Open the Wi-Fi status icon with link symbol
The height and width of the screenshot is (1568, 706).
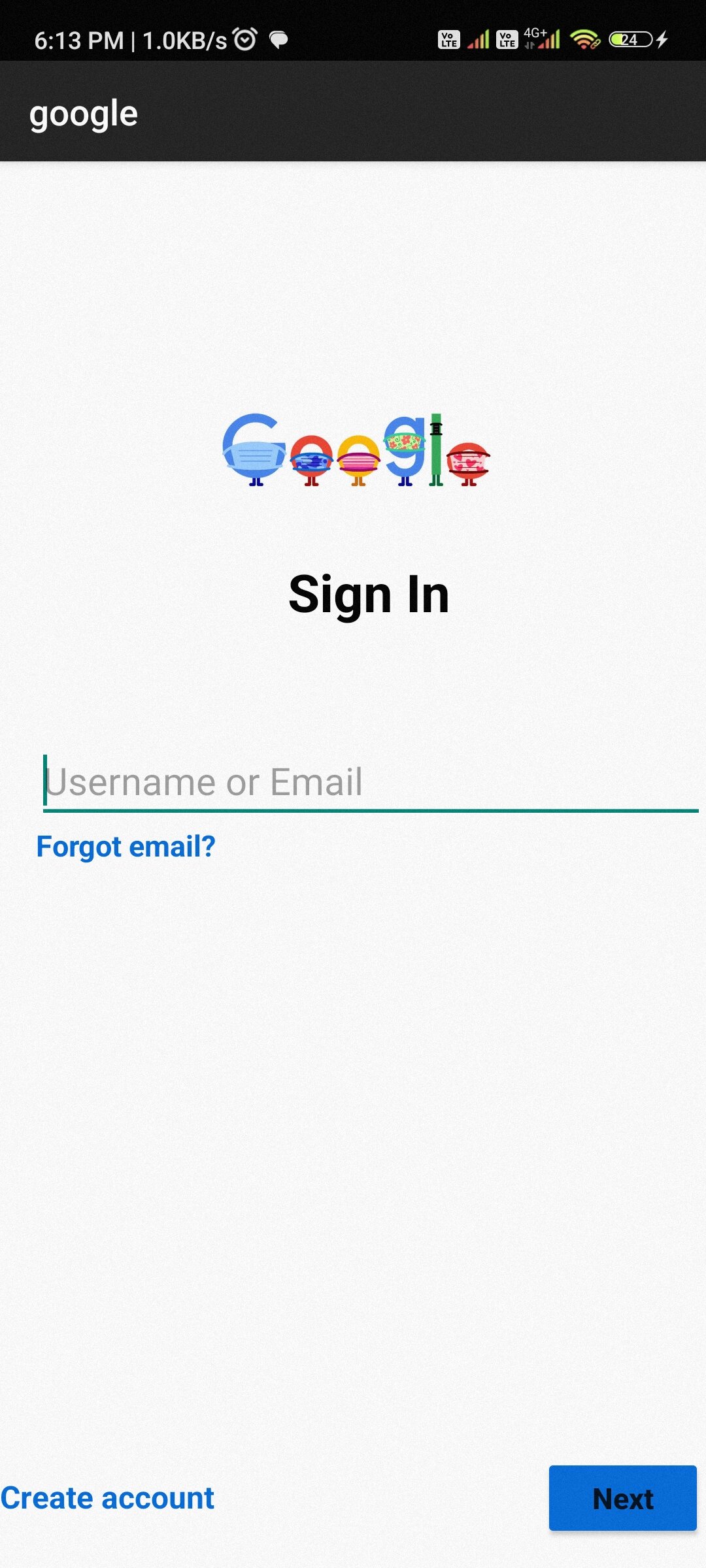[x=584, y=41]
